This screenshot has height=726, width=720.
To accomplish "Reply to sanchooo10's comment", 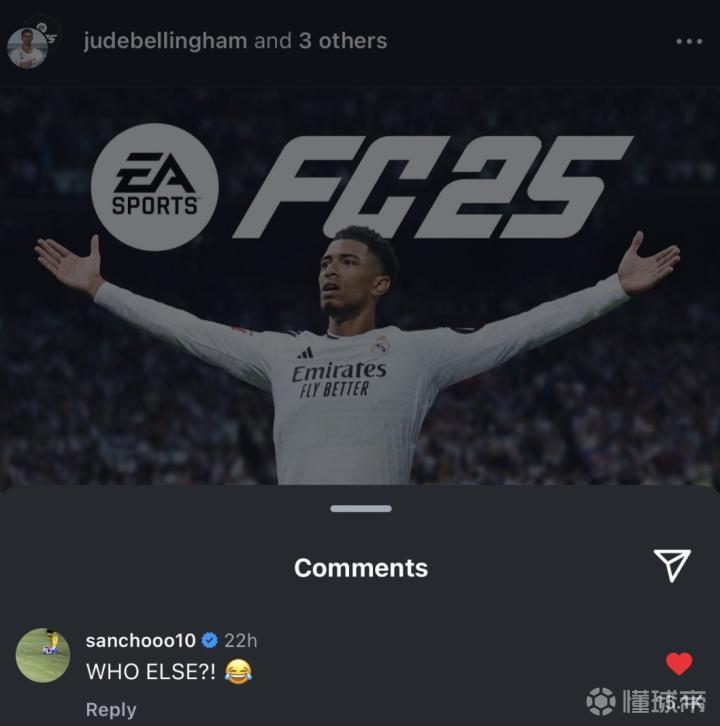I will pyautogui.click(x=110, y=709).
